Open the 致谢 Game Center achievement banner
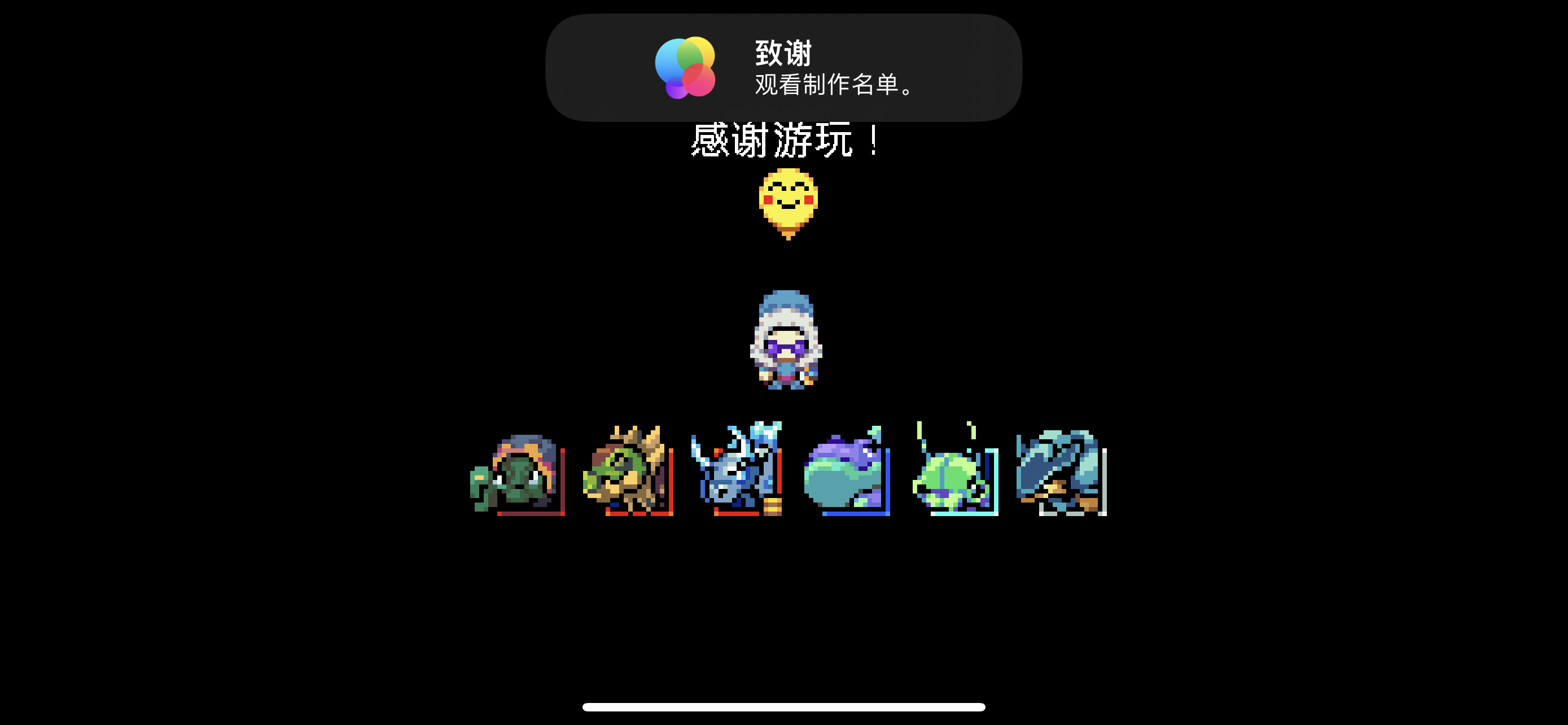The image size is (1568, 725). 783,68
